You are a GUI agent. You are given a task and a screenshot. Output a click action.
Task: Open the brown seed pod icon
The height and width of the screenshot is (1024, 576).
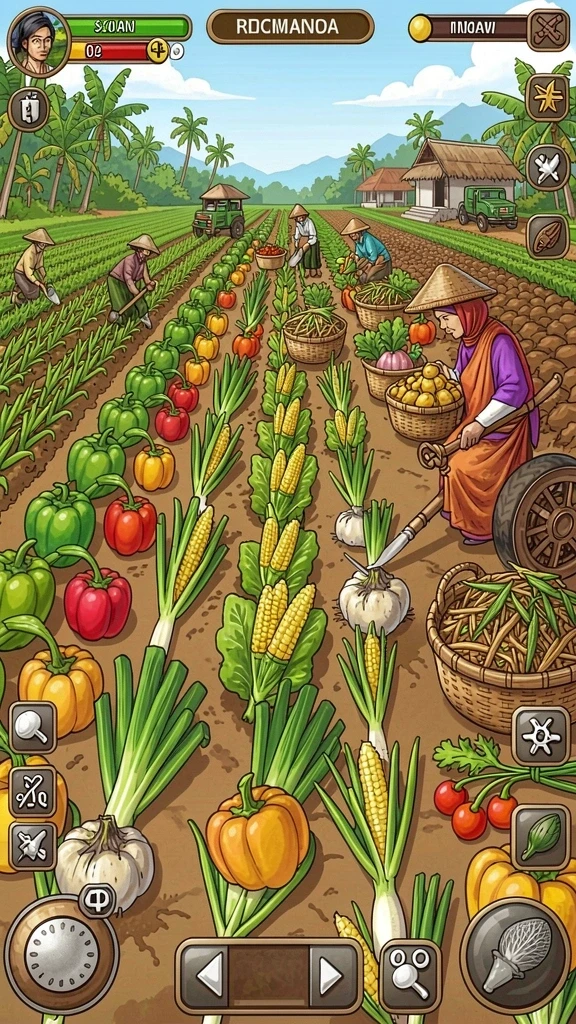(x=547, y=236)
